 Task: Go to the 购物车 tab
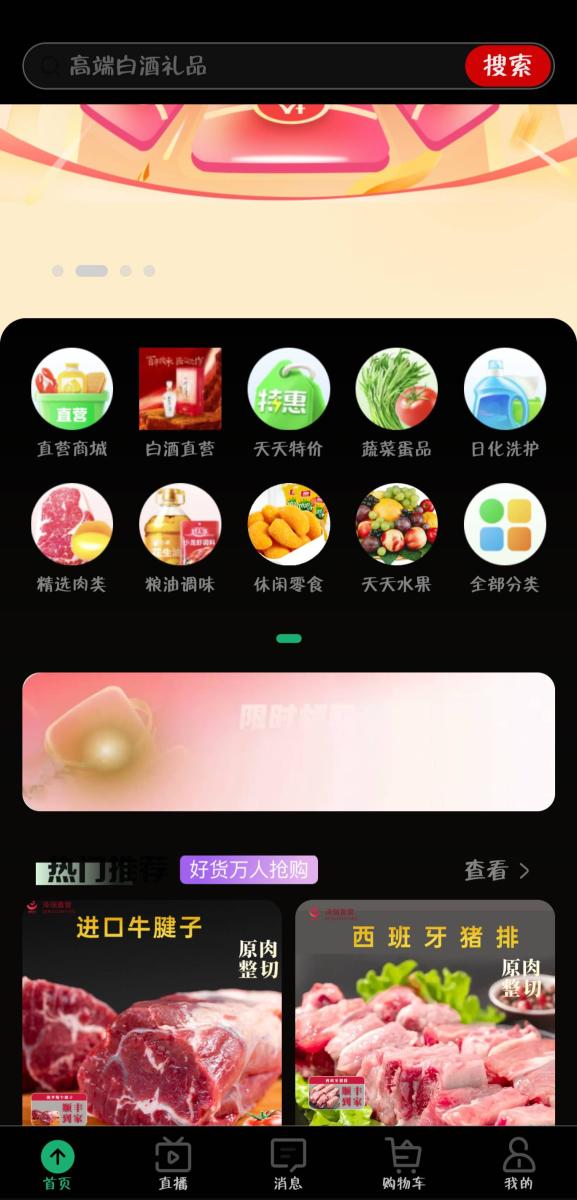tap(404, 1164)
